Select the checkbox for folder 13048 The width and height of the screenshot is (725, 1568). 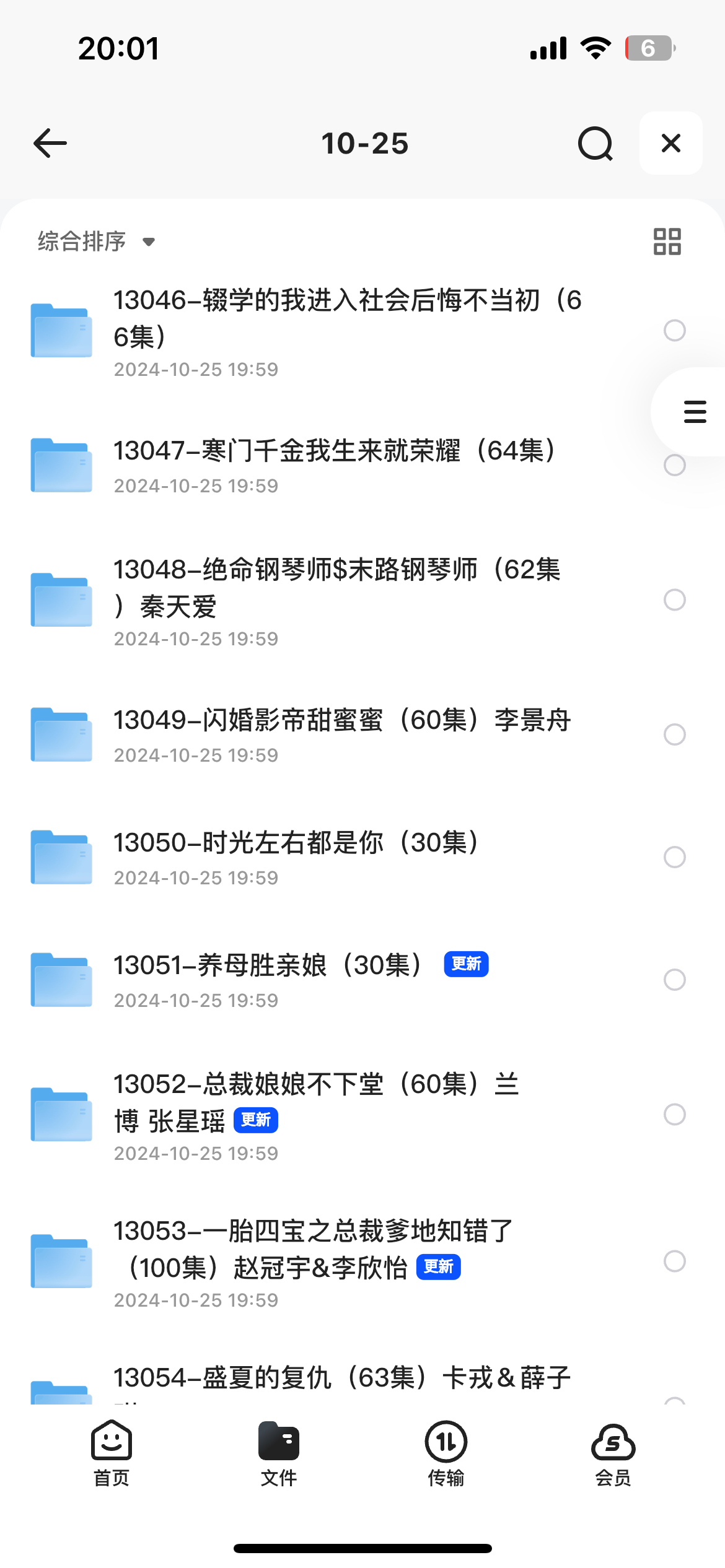674,599
